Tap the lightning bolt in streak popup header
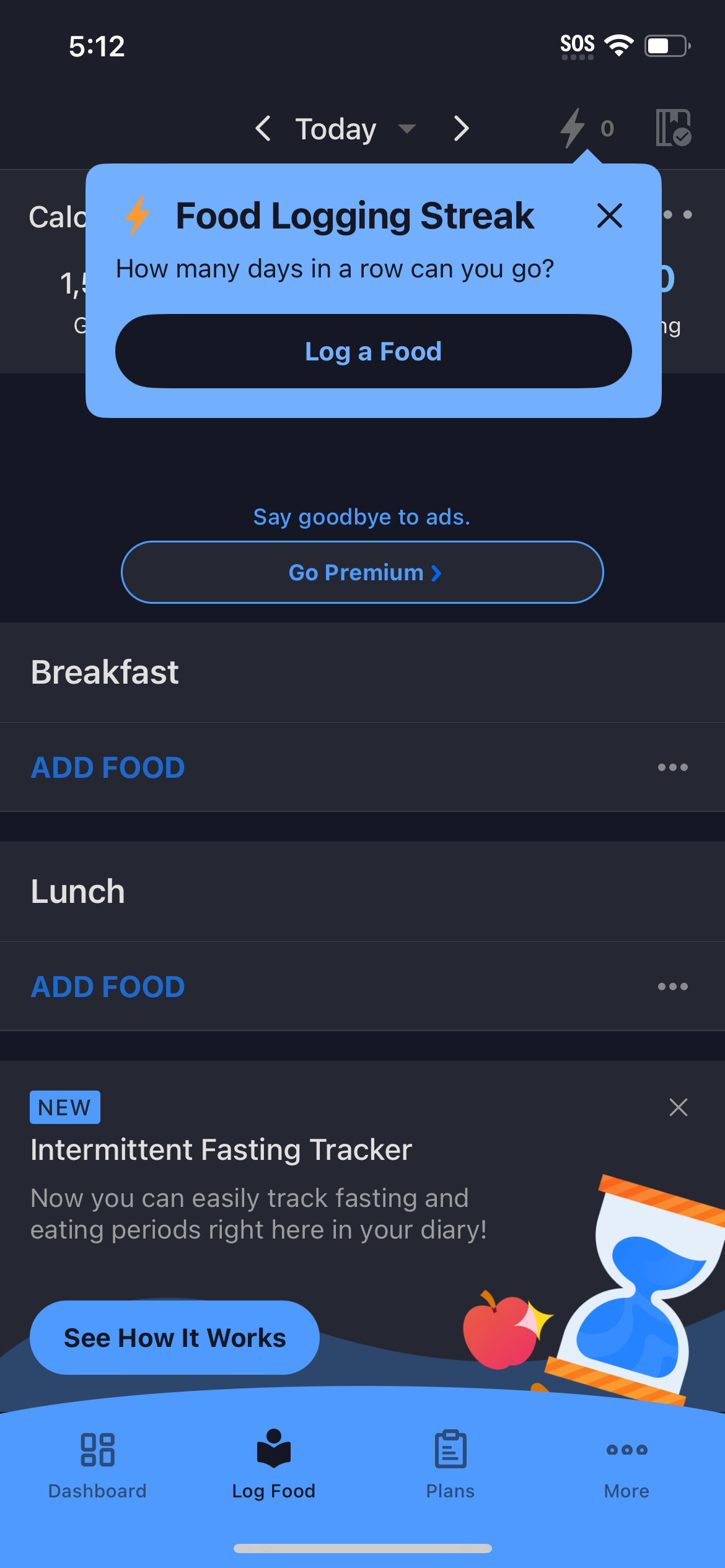The height and width of the screenshot is (1568, 725). (x=135, y=216)
